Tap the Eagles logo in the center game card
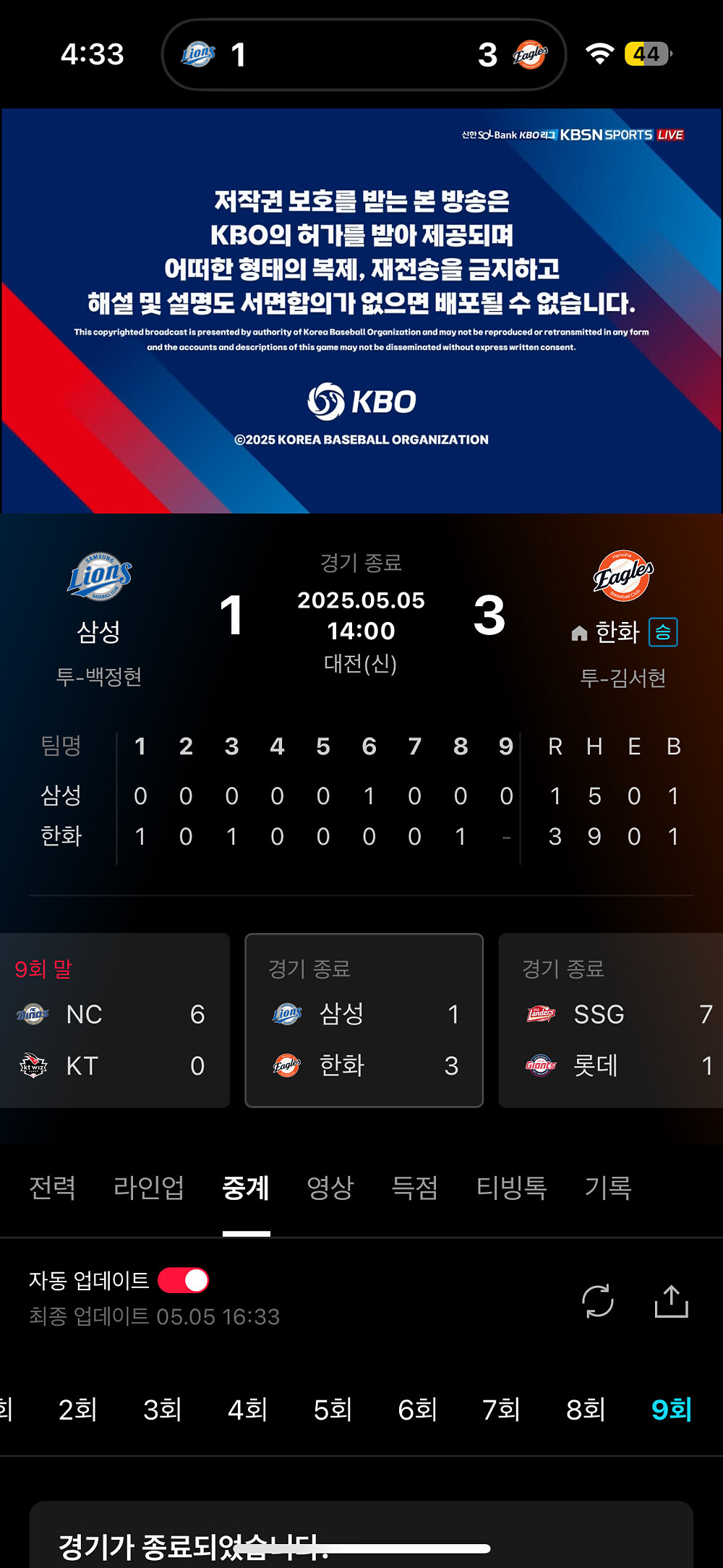This screenshot has height=1568, width=723. [286, 1065]
